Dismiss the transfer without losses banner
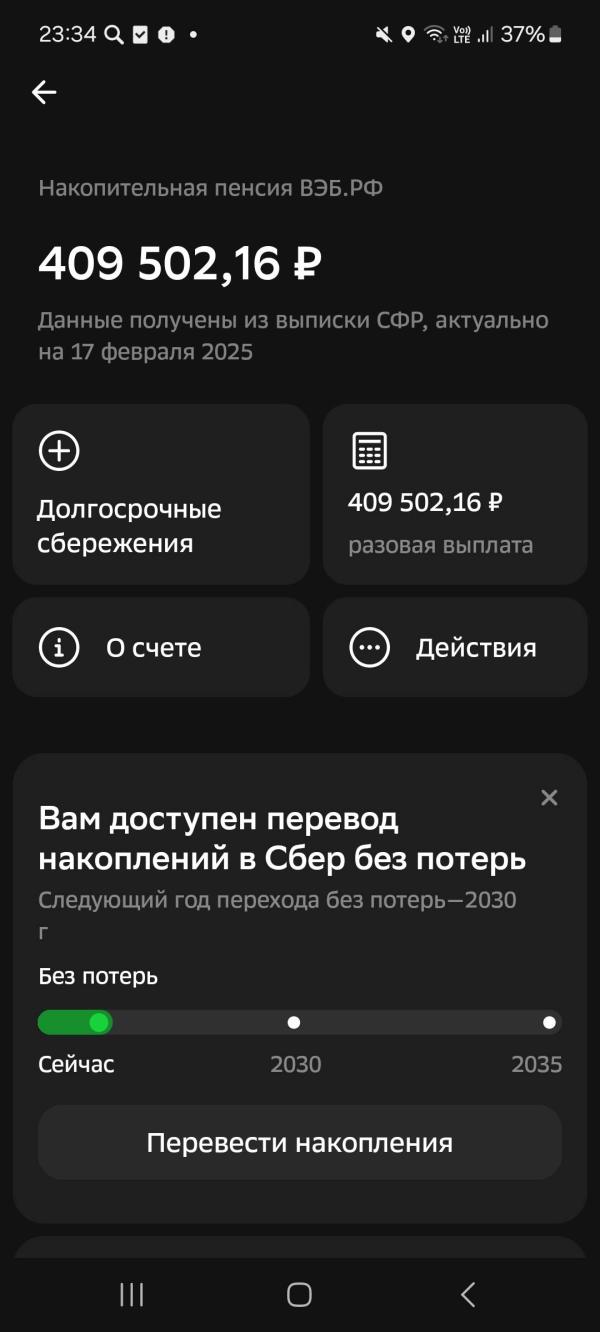The image size is (600, 1332). [x=549, y=797]
